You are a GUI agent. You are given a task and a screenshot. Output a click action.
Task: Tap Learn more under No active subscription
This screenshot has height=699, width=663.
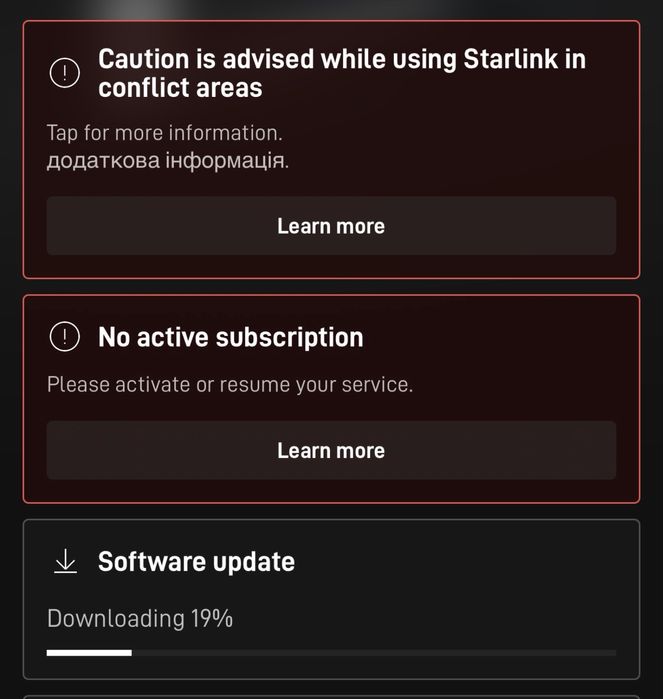click(x=331, y=450)
